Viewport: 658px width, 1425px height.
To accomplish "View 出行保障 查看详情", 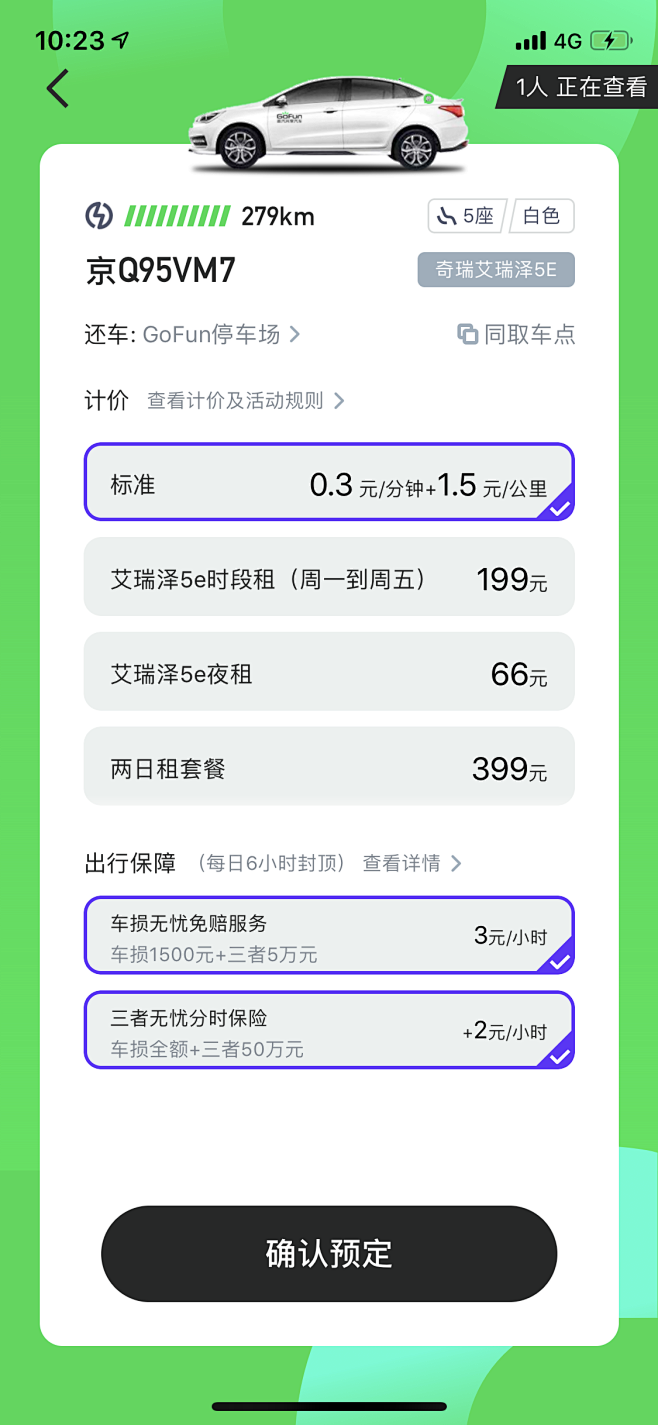I will click(411, 863).
